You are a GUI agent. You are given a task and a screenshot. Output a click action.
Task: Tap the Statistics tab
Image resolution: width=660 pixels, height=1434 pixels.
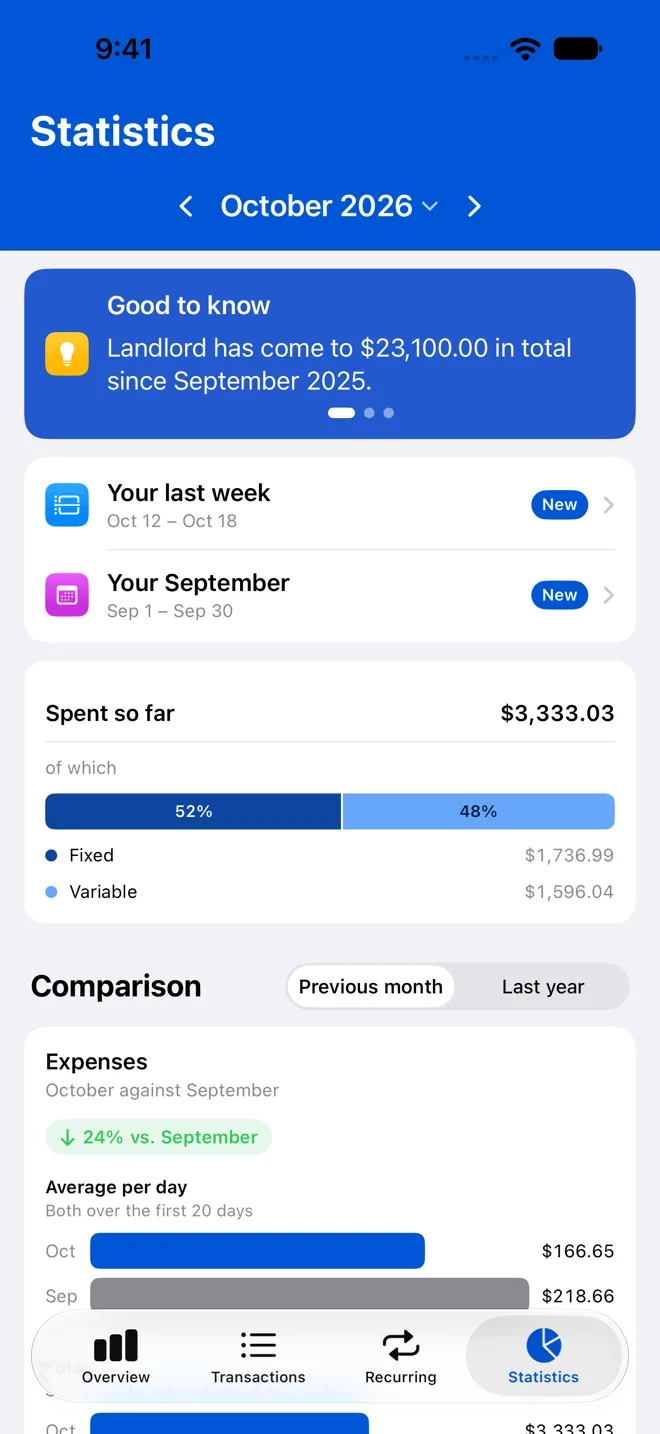(543, 1357)
